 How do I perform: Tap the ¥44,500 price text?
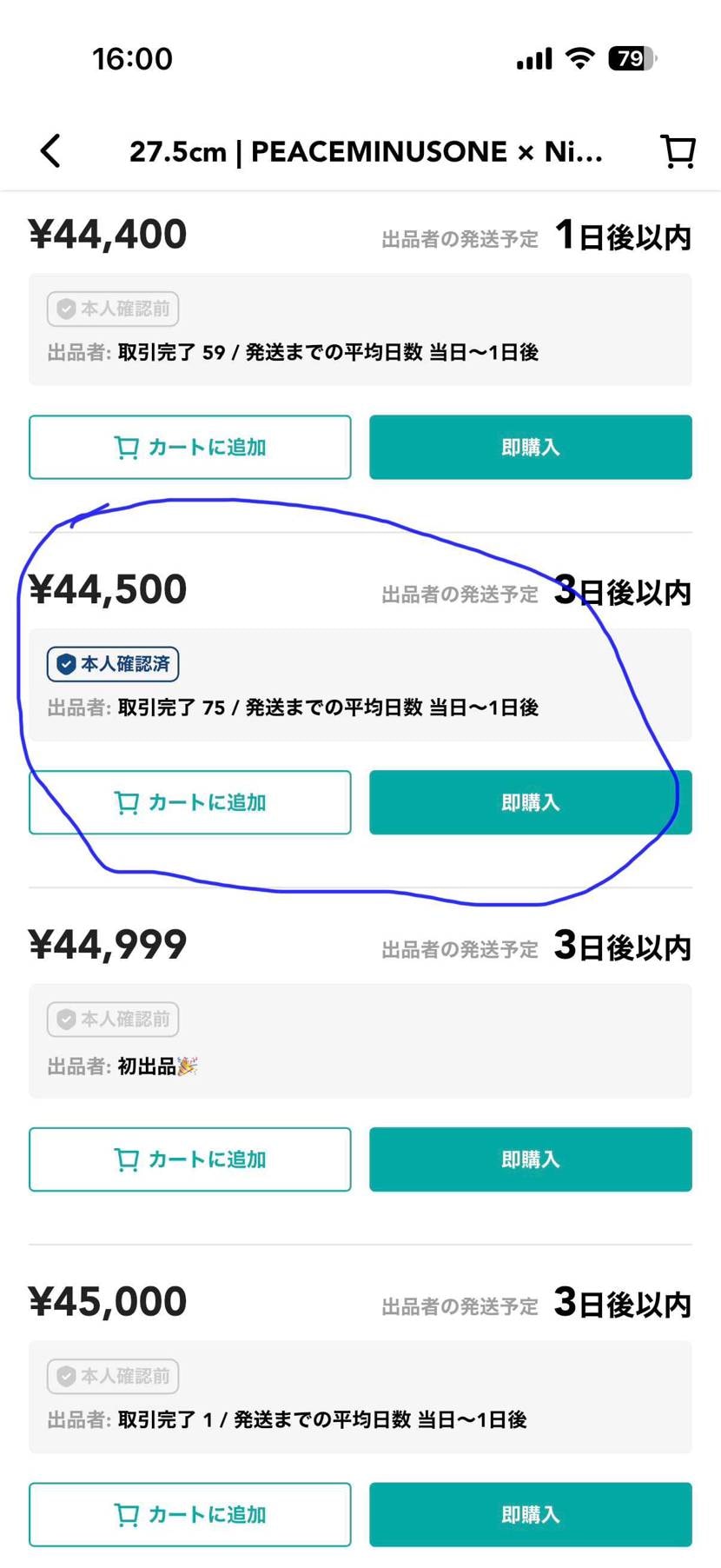tap(107, 588)
